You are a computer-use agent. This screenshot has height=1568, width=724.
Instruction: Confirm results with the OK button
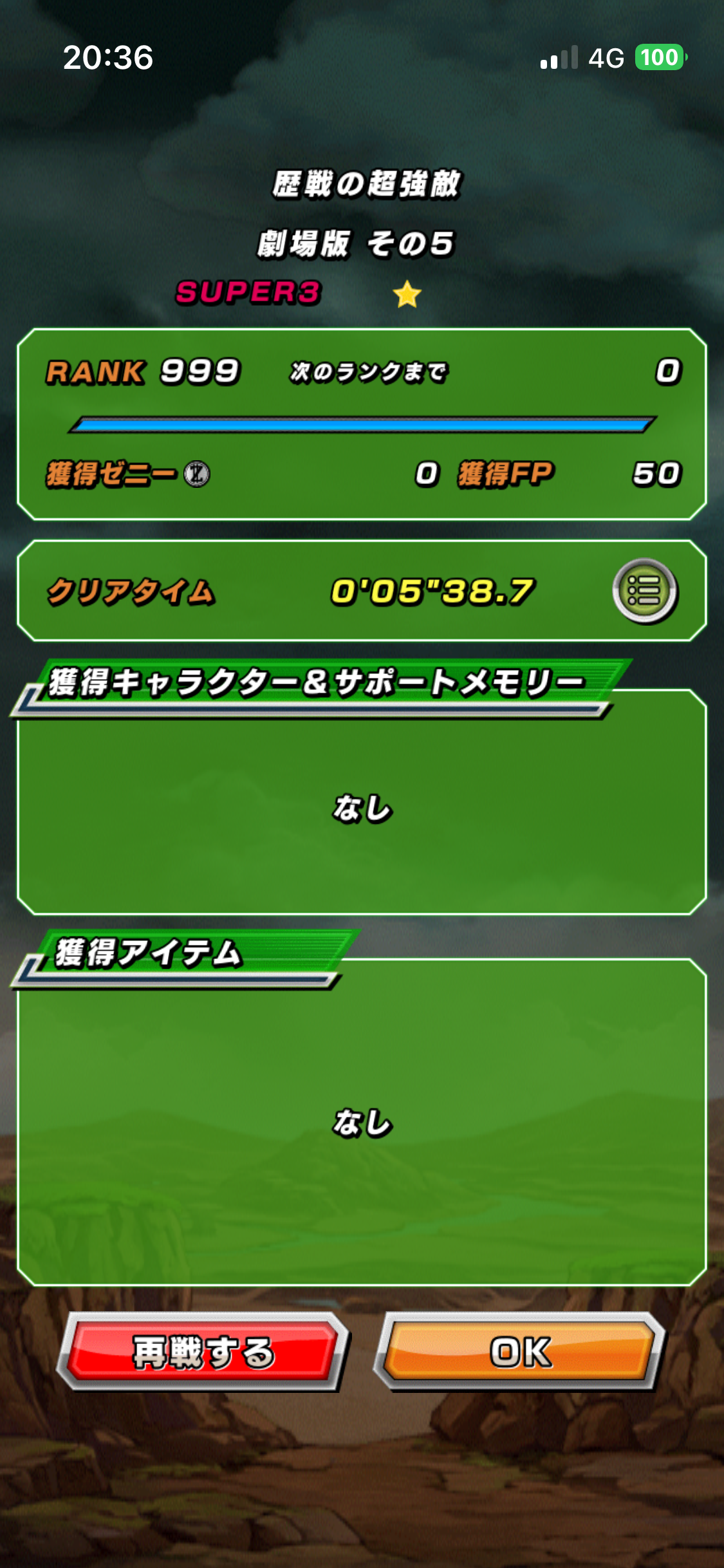520,1351
